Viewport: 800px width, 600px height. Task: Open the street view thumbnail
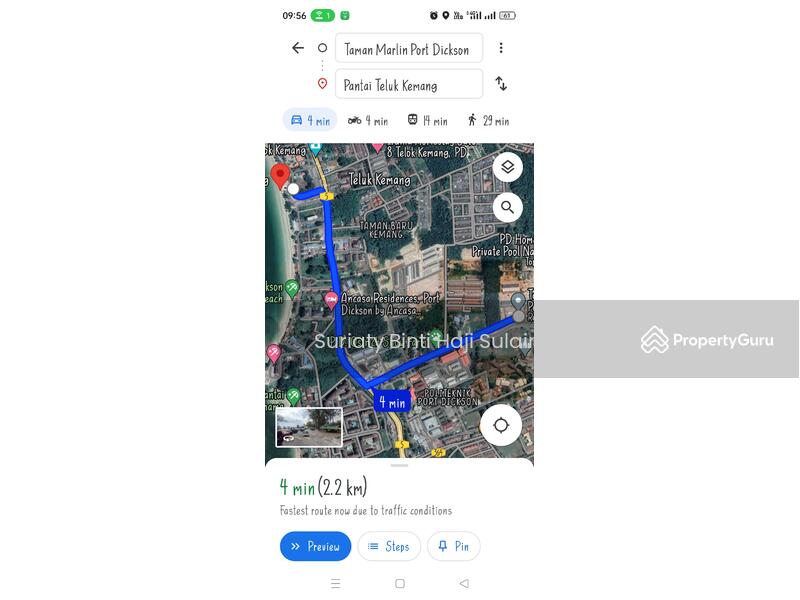(x=309, y=427)
